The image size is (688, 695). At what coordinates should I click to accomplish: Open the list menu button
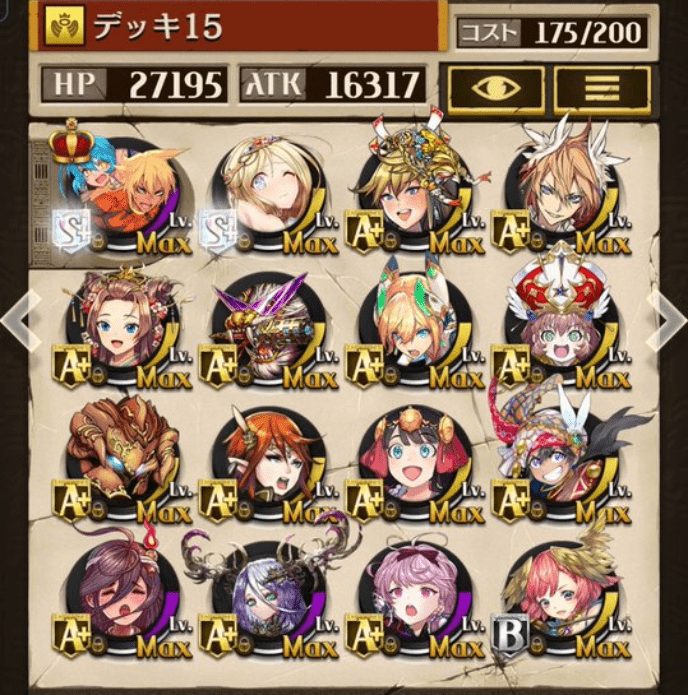[x=602, y=88]
